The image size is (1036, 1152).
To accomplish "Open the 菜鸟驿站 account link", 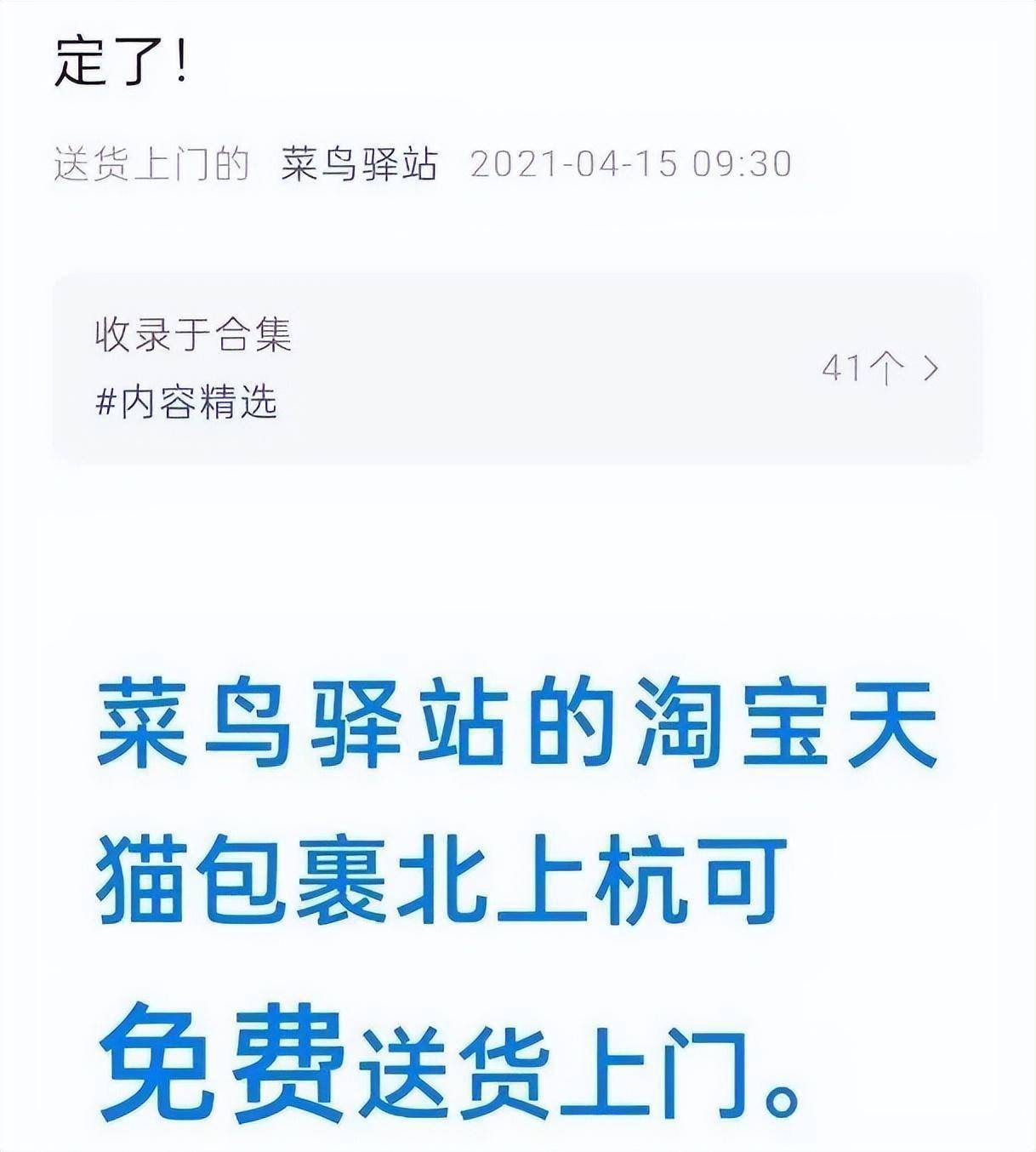I will pyautogui.click(x=359, y=164).
